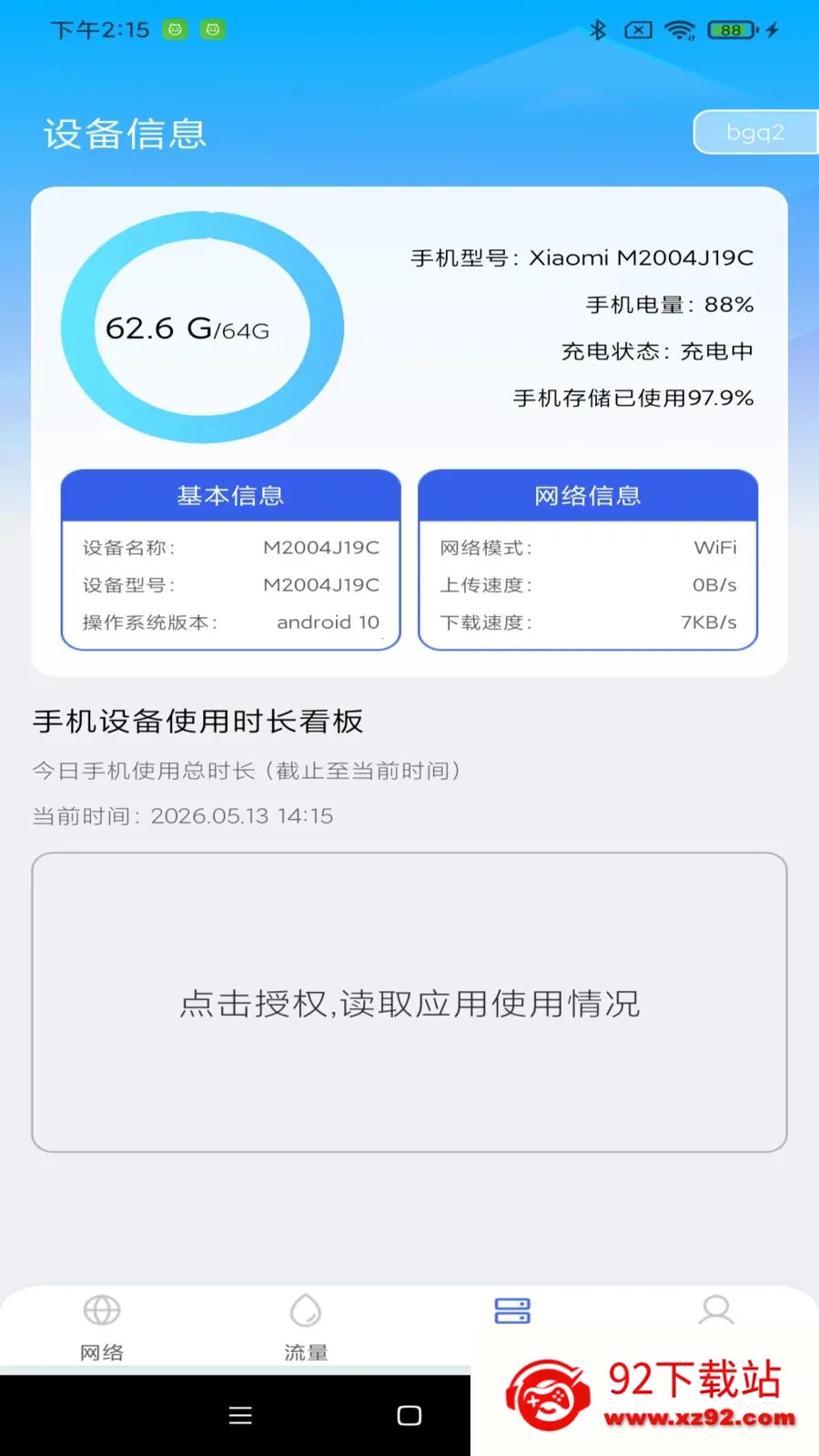Viewport: 819px width, 1456px height.
Task: Tap the bgq2 button
Action: (755, 133)
